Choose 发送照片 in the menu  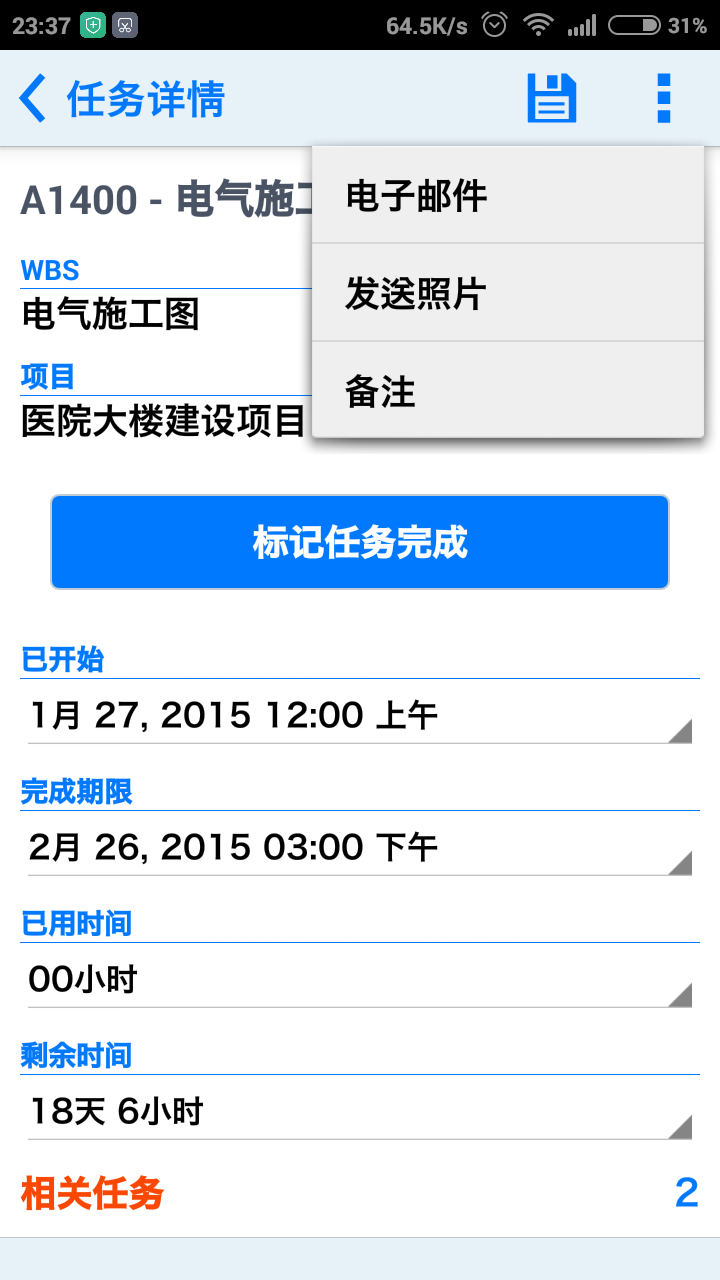click(508, 293)
